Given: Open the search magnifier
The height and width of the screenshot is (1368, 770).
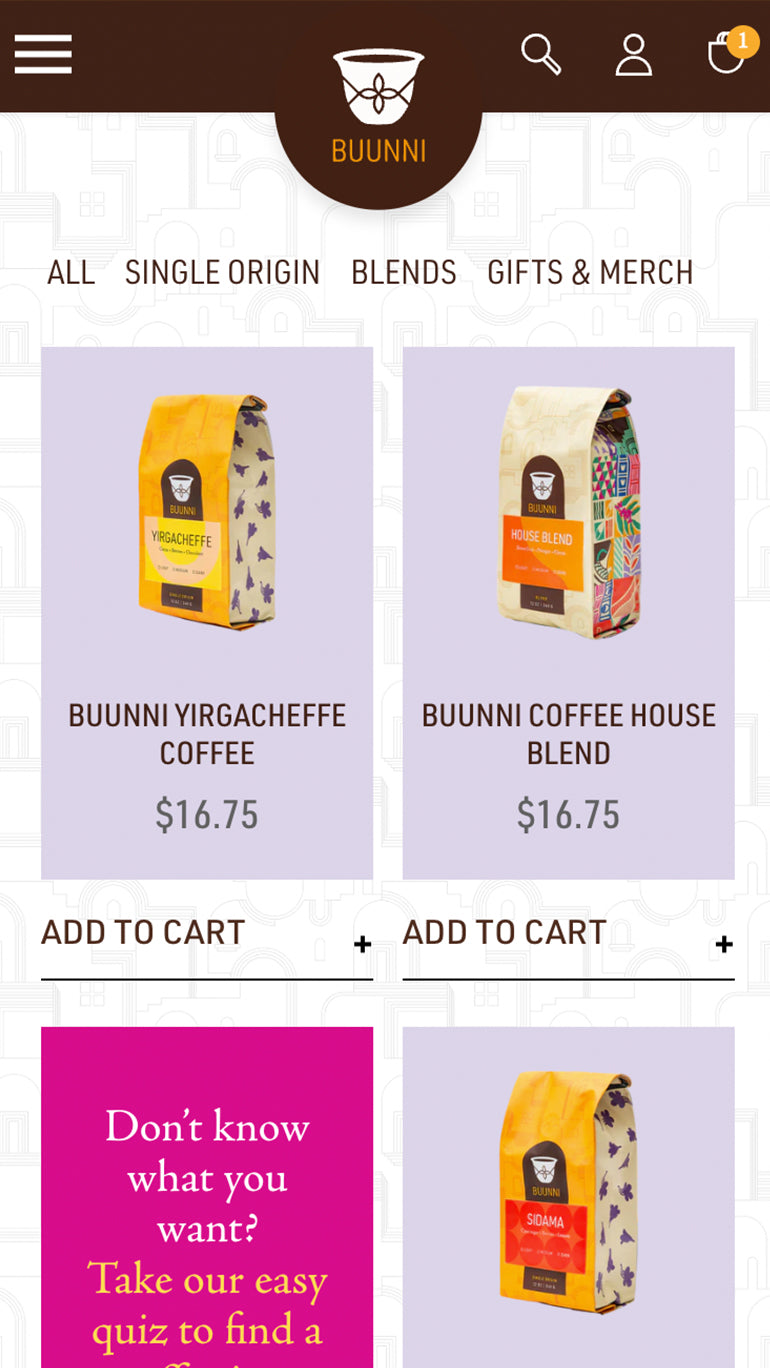Looking at the screenshot, I should point(540,54).
